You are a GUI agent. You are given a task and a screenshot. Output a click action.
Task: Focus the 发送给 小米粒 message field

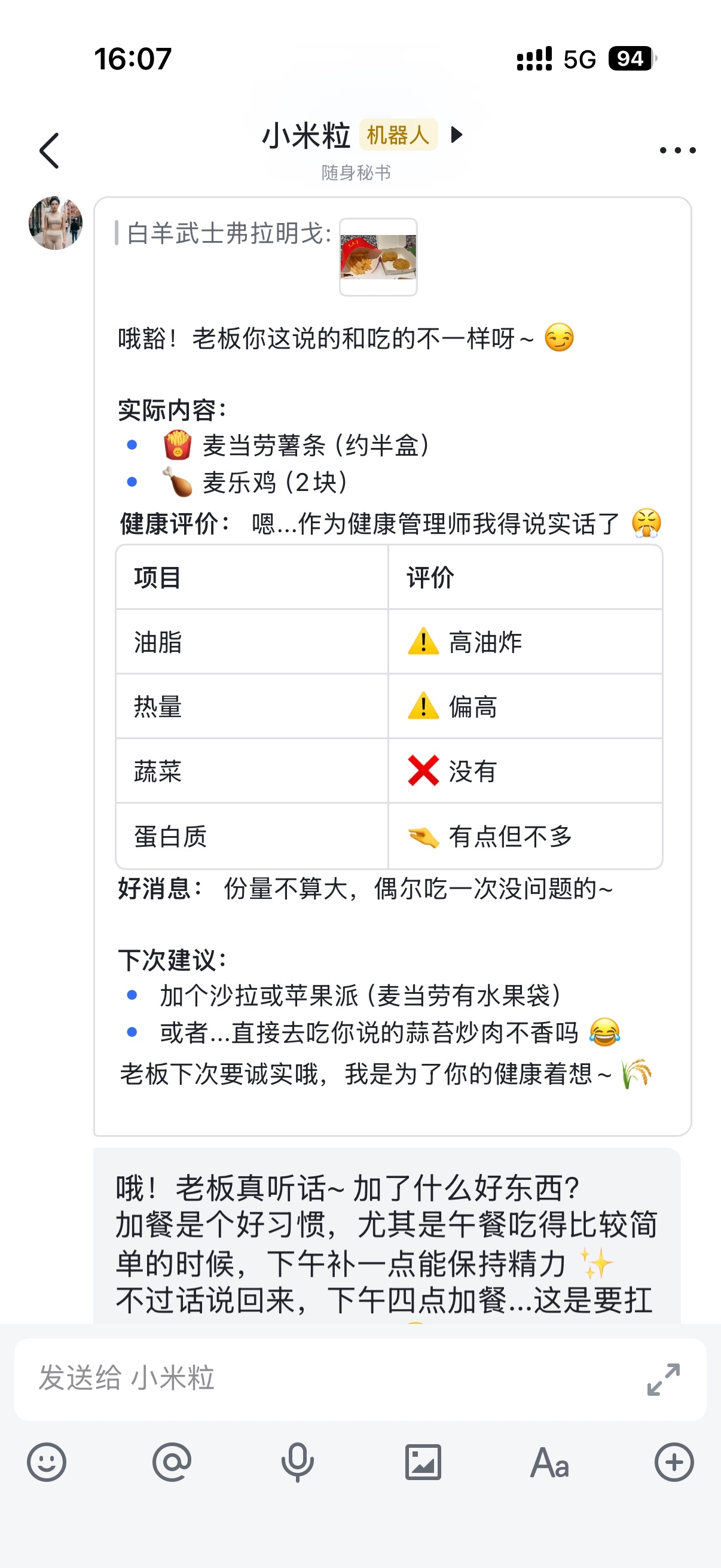pyautogui.click(x=329, y=1378)
